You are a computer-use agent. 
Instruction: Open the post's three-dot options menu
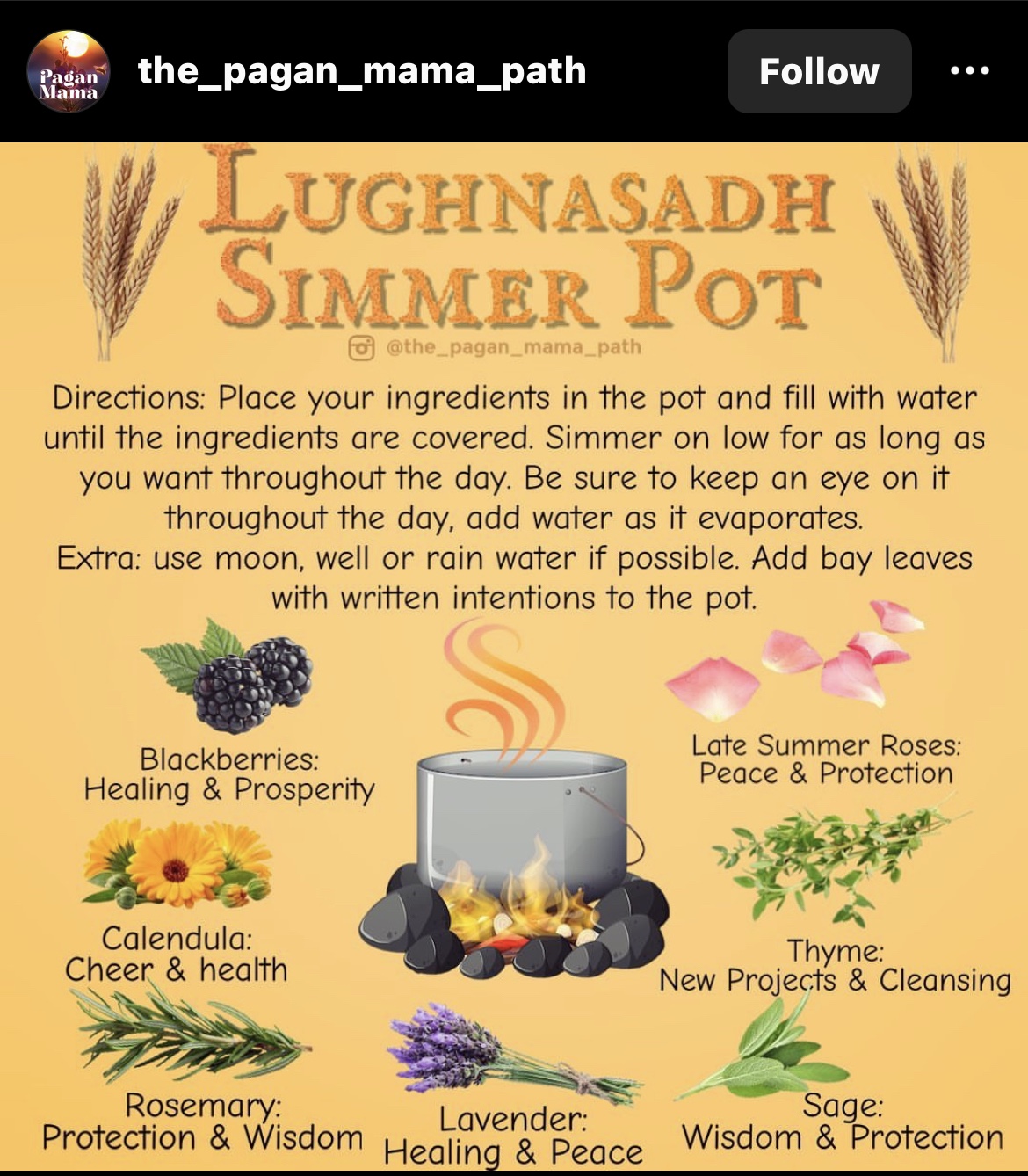click(970, 70)
